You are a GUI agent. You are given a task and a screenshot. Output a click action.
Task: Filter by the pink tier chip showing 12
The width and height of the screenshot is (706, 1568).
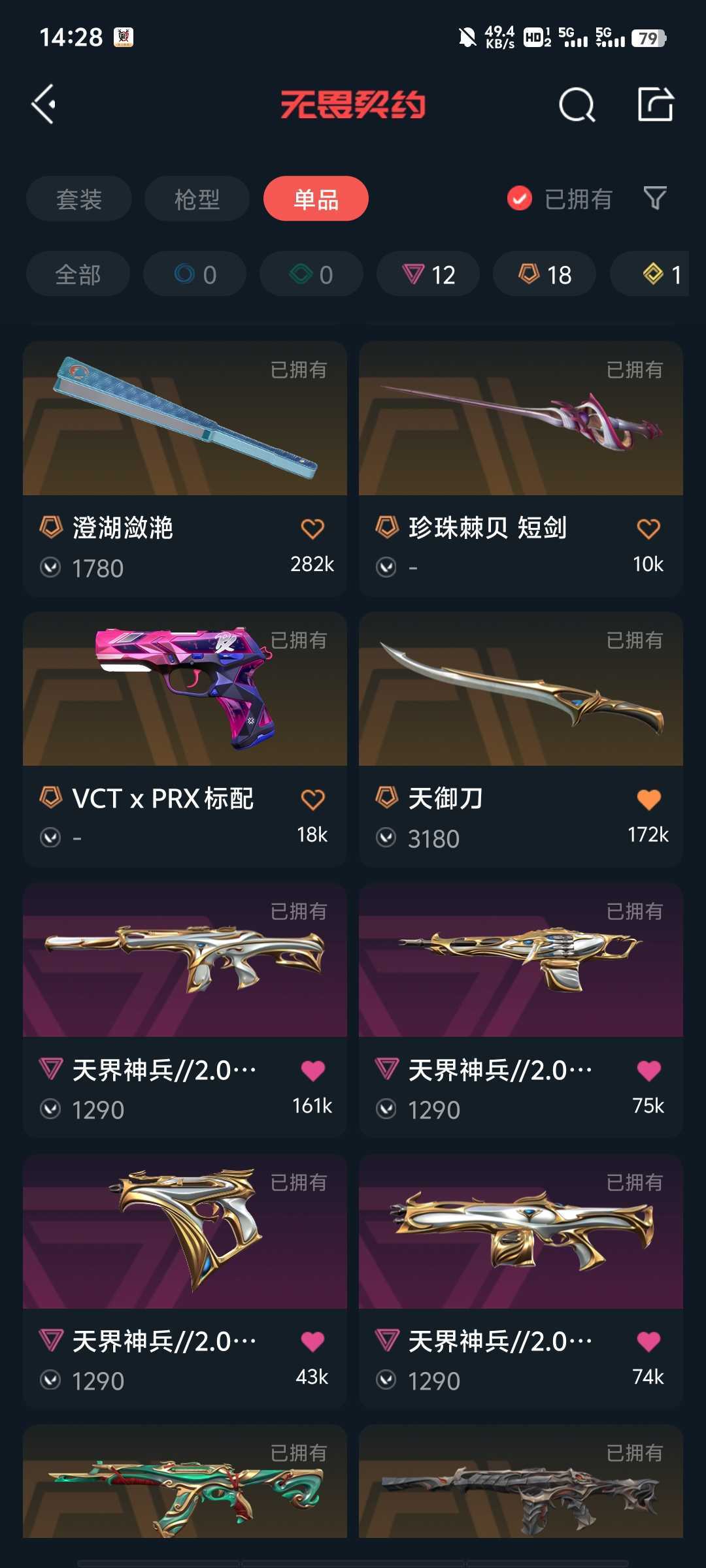point(428,274)
